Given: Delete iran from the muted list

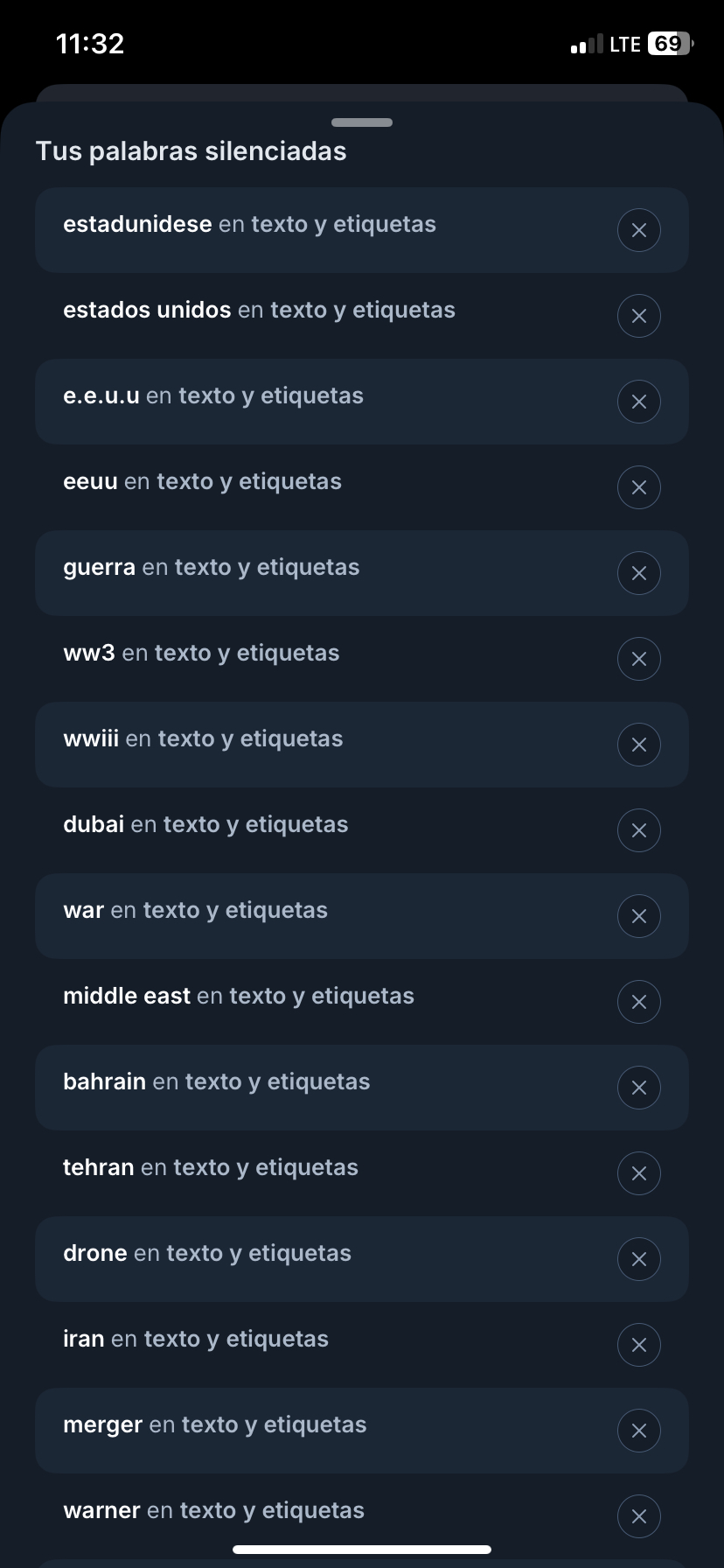Looking at the screenshot, I should [638, 1345].
